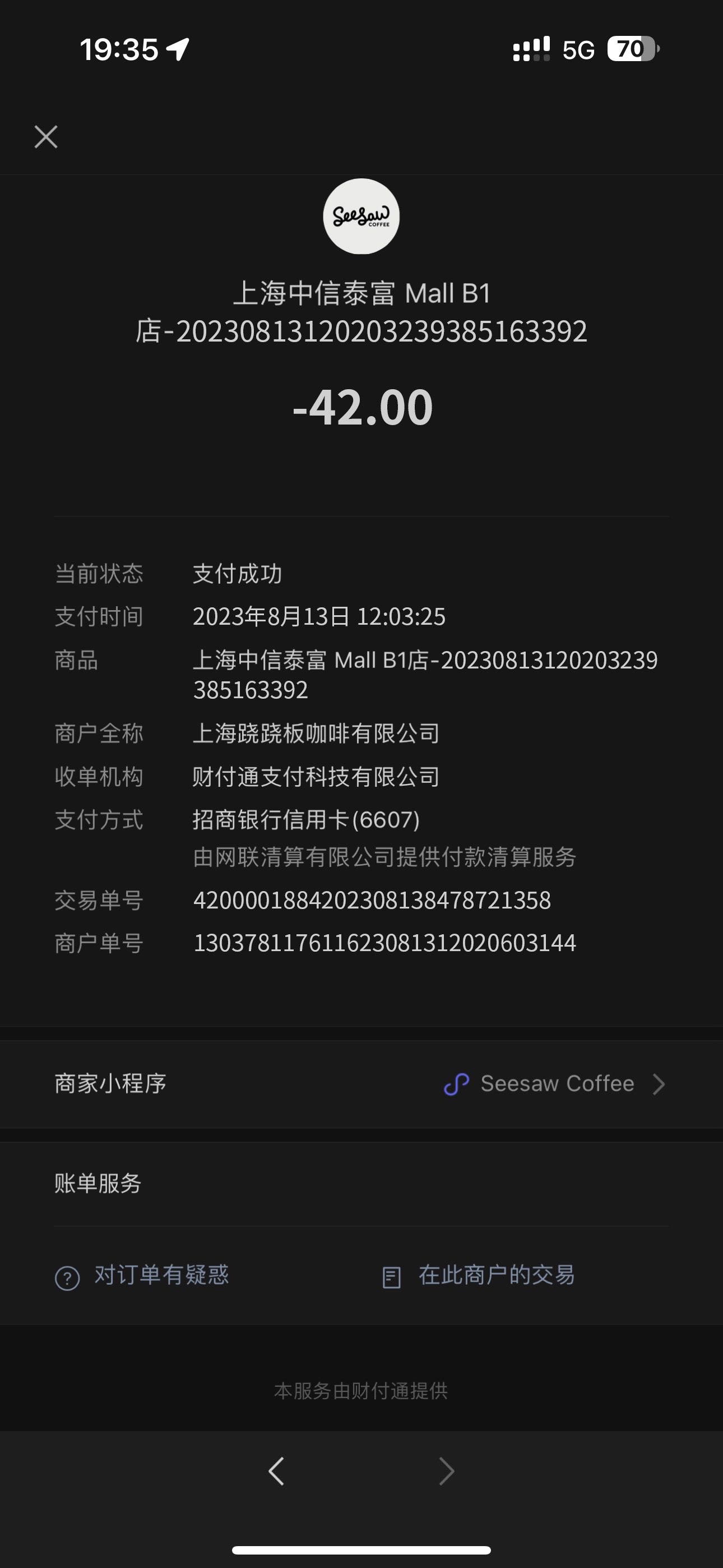723x1568 pixels.
Task: Close the payment detail page
Action: coord(47,137)
